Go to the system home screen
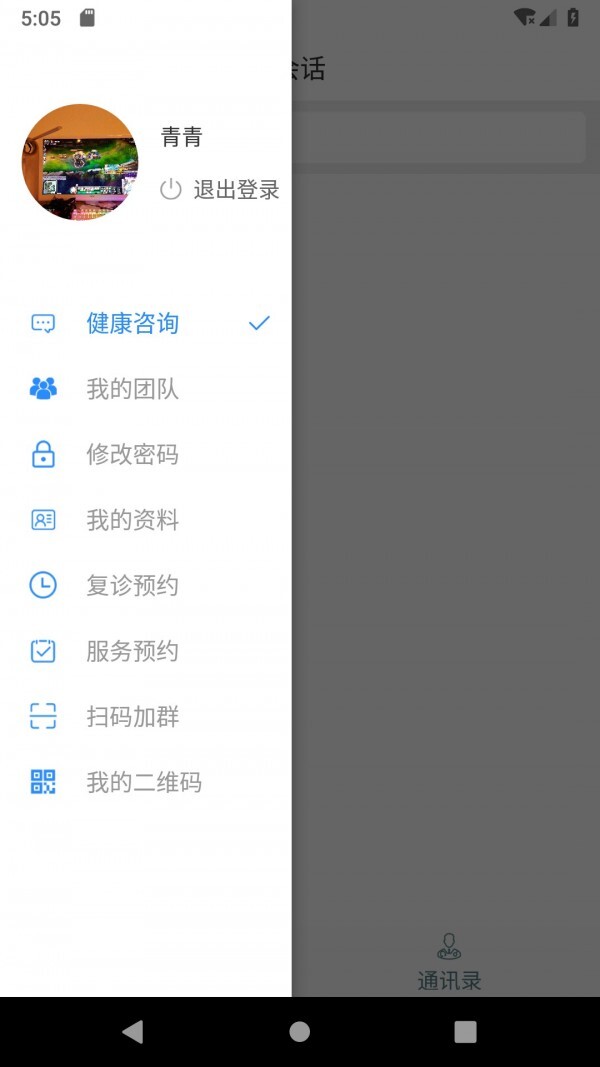The width and height of the screenshot is (600, 1067). pos(299,1032)
